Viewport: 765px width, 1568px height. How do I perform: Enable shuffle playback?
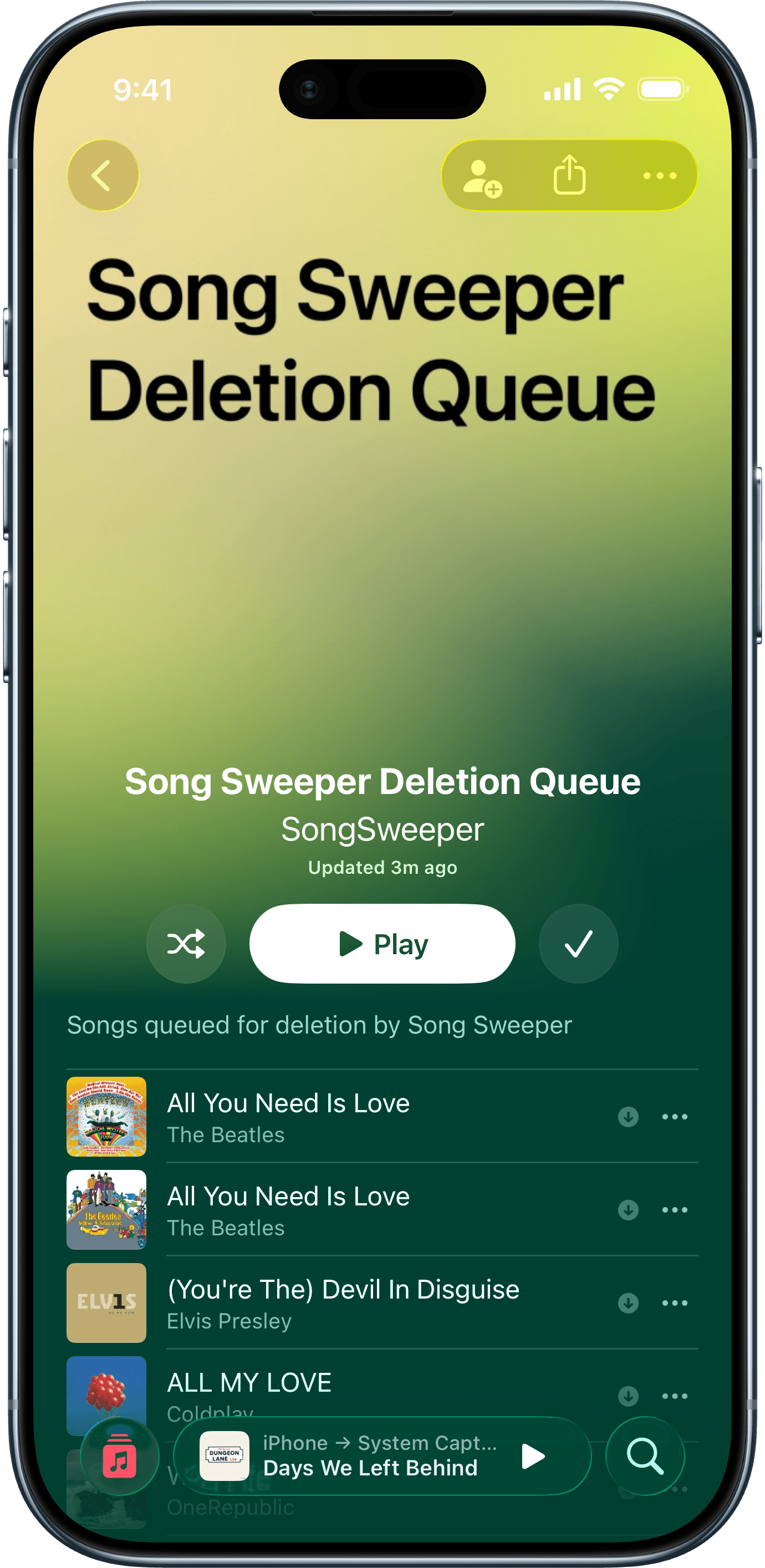coord(186,943)
